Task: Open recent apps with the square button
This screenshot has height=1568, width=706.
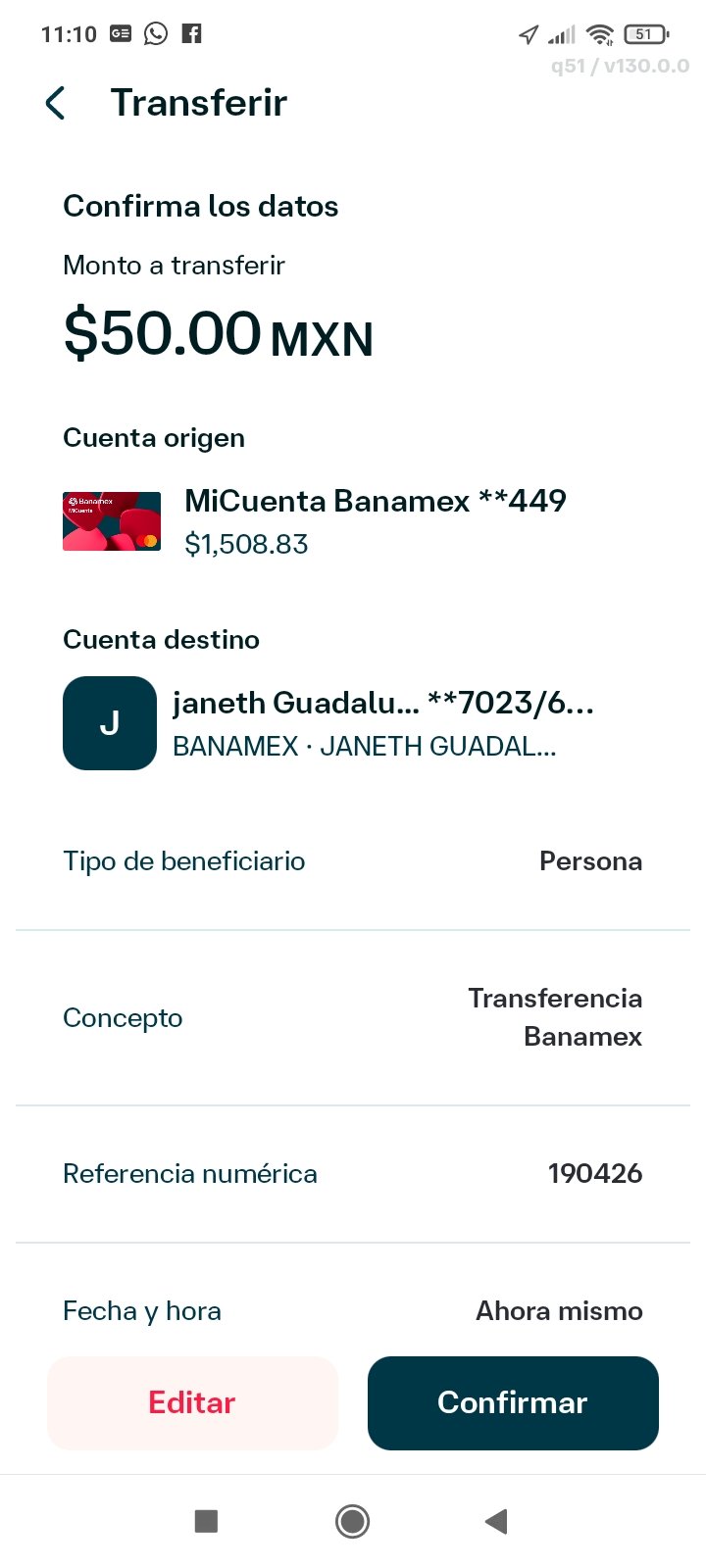Action: click(206, 1521)
